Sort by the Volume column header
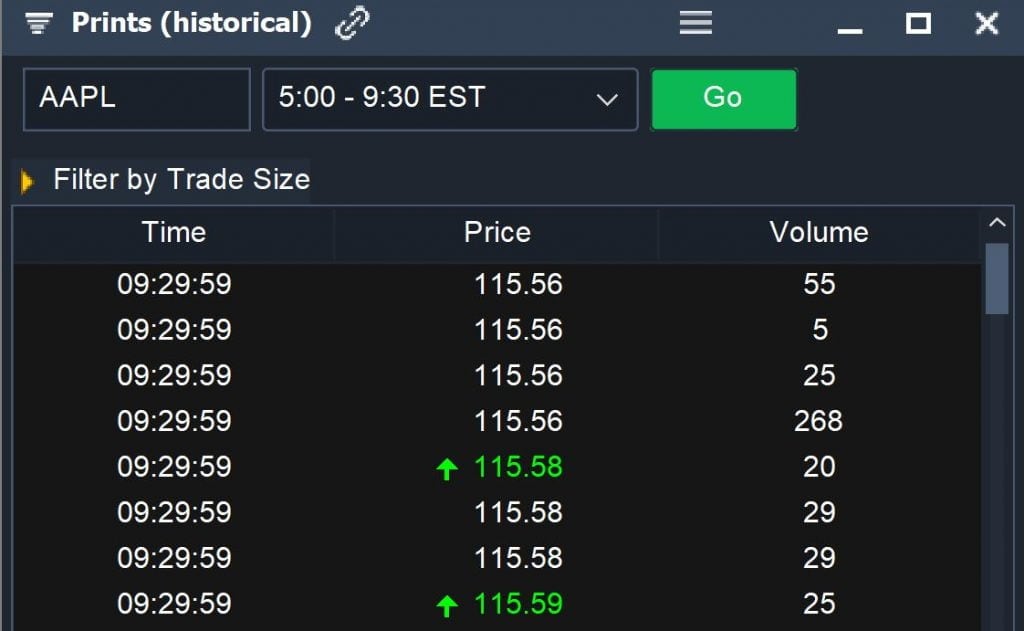Viewport: 1024px width, 631px height. 818,233
